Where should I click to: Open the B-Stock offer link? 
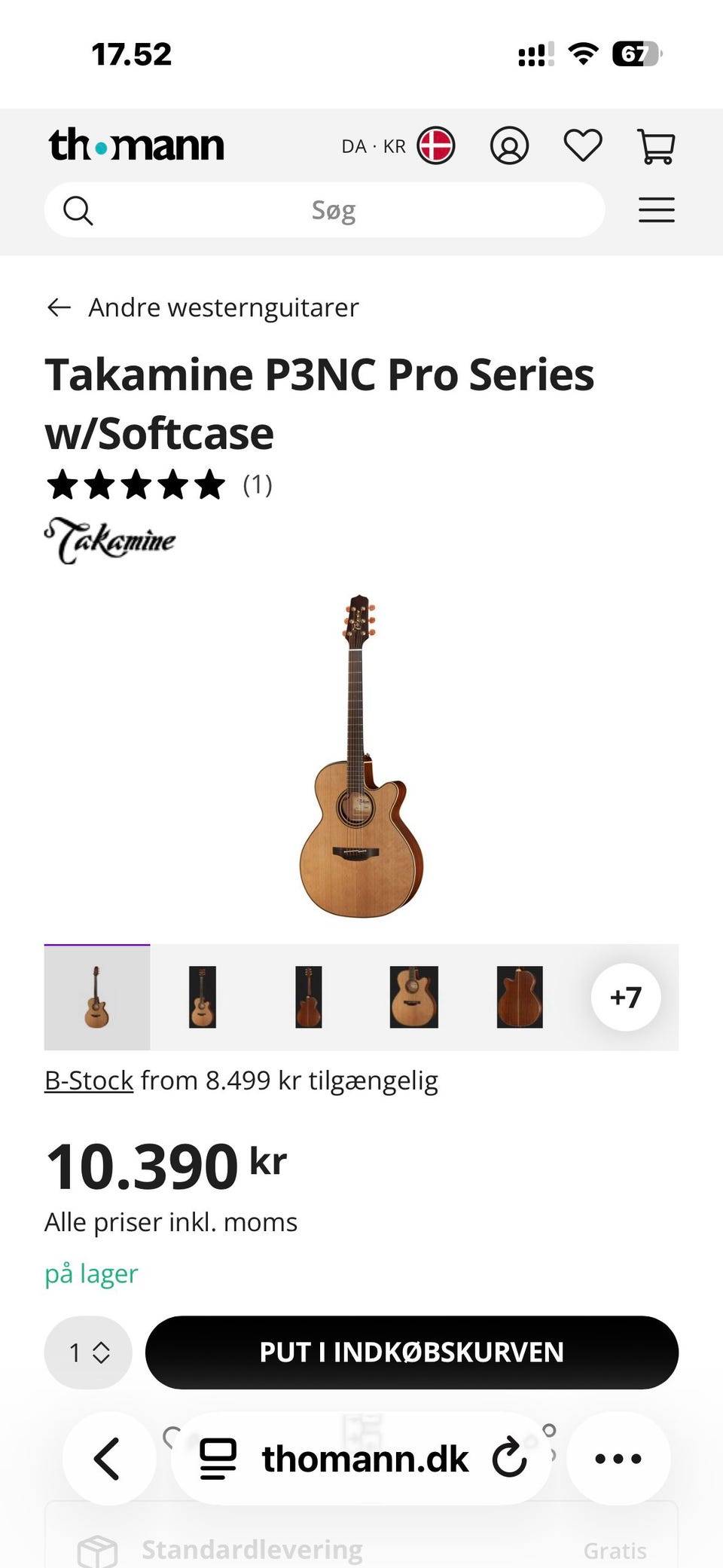[x=88, y=1080]
